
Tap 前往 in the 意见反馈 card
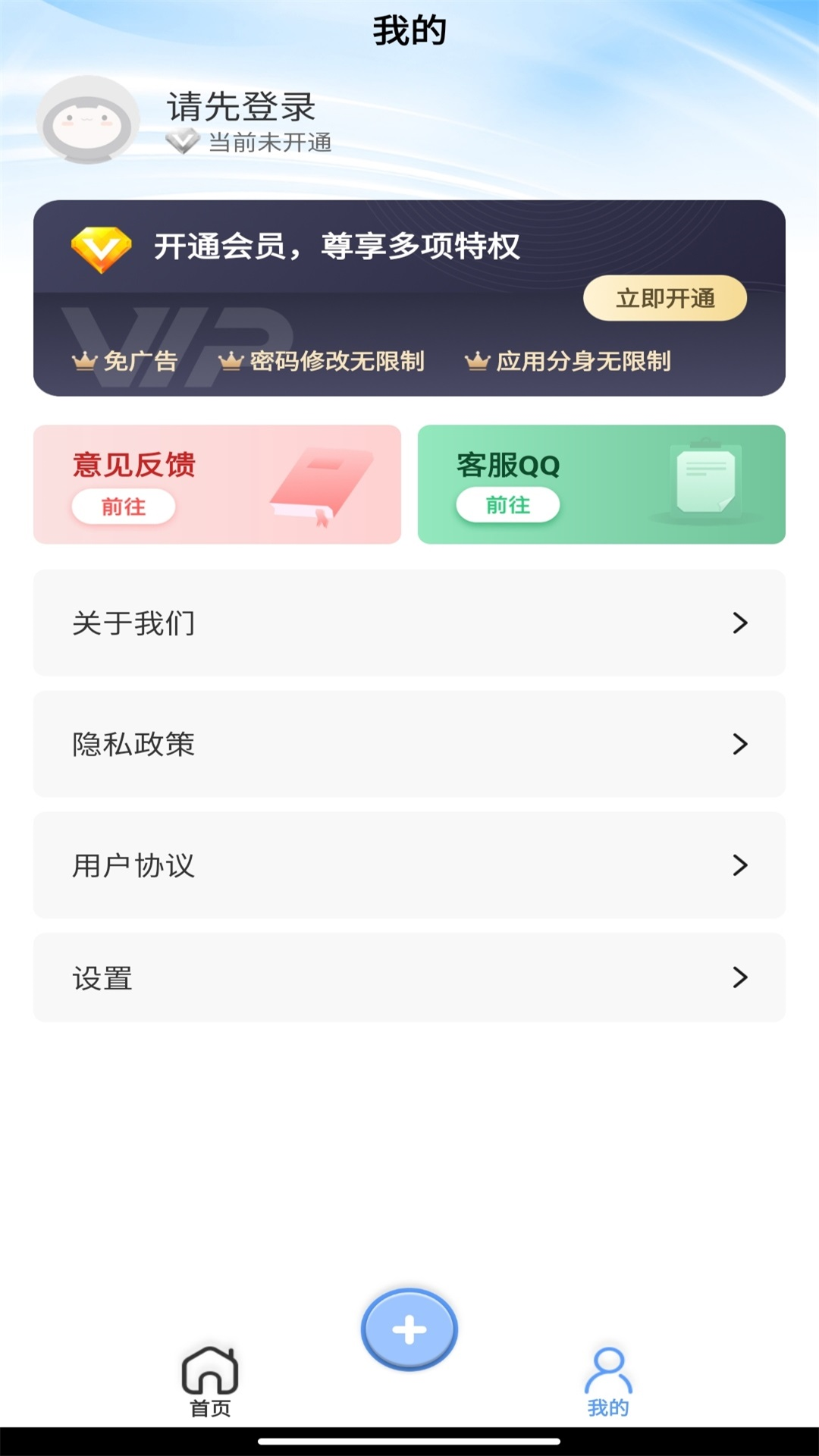tap(125, 507)
